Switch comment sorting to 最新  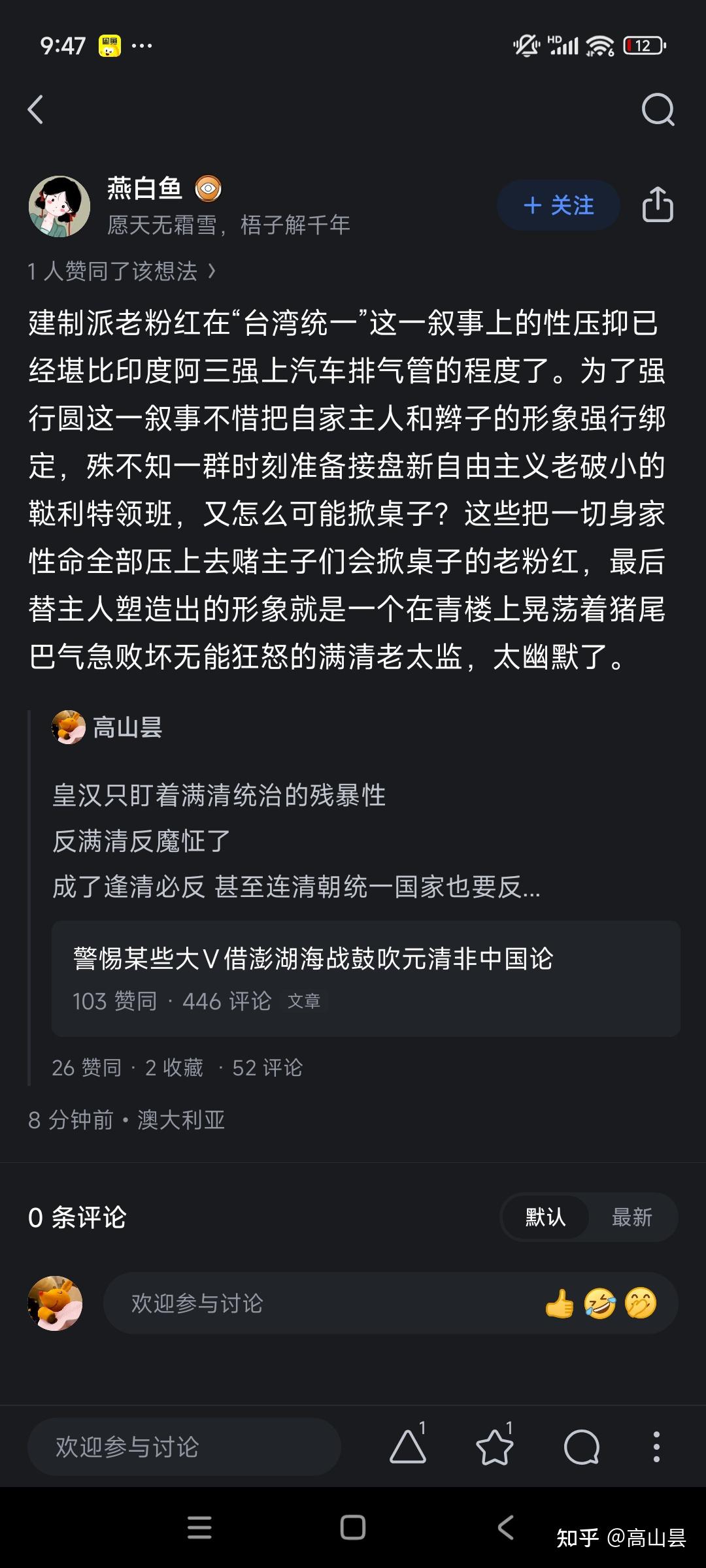[632, 1217]
